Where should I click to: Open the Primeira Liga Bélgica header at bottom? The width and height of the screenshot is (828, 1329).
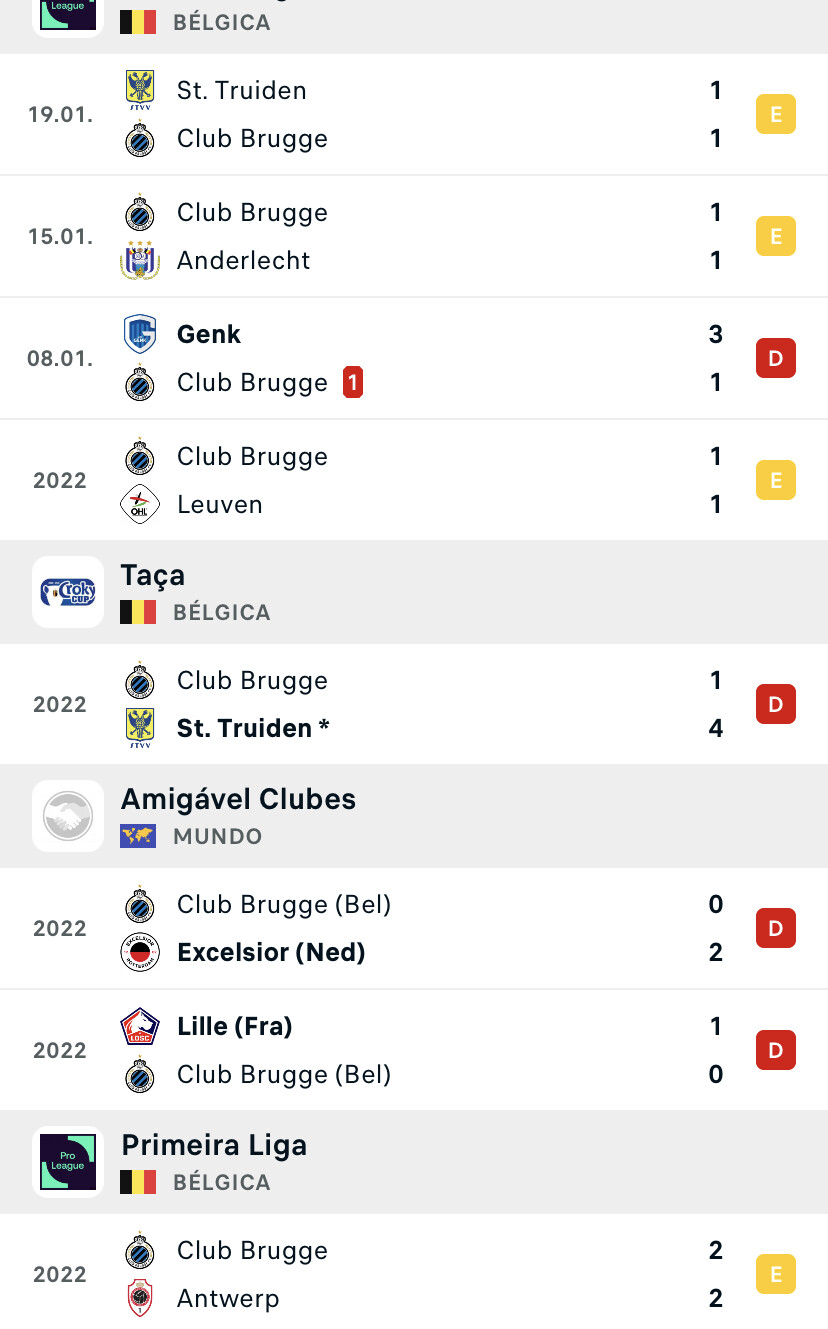(x=414, y=1162)
